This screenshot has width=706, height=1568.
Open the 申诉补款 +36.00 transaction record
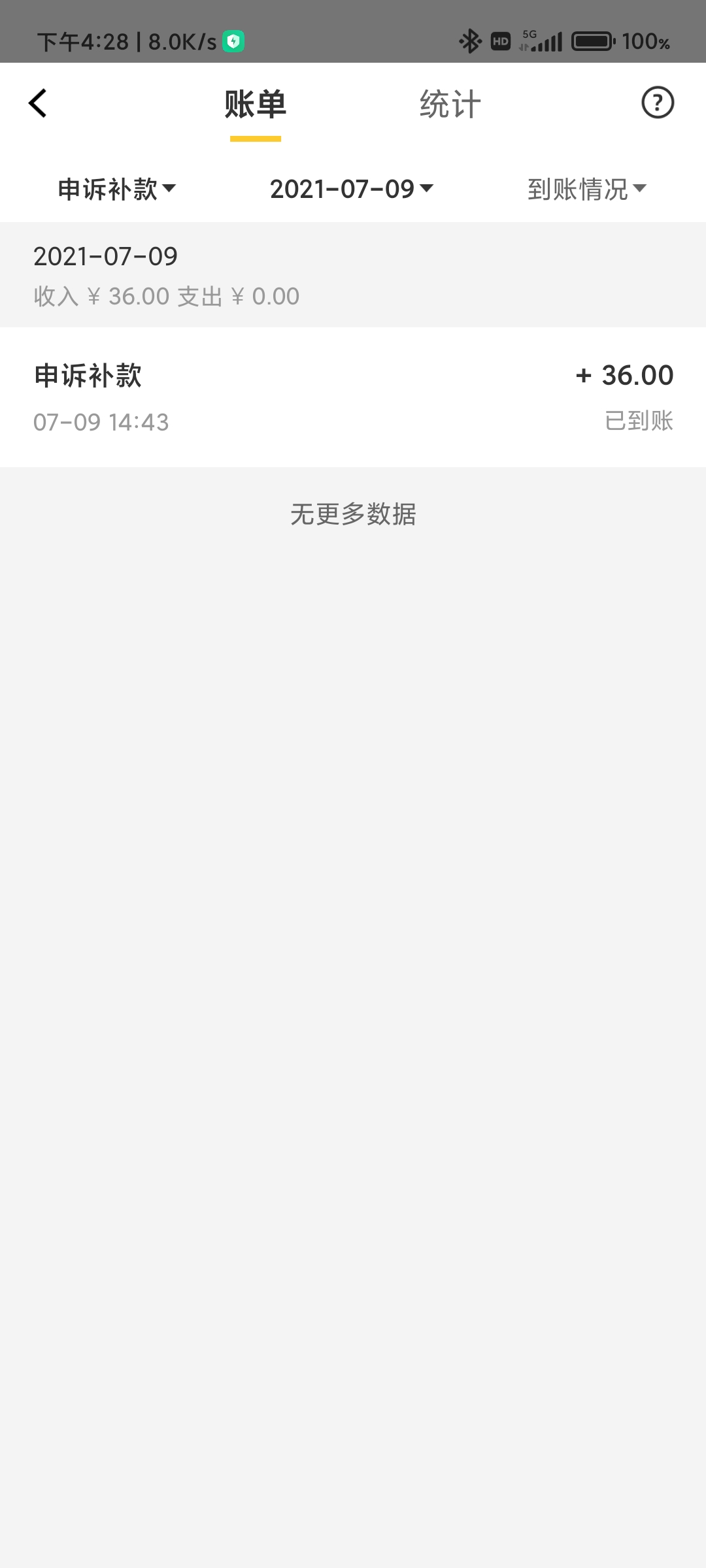[x=353, y=397]
